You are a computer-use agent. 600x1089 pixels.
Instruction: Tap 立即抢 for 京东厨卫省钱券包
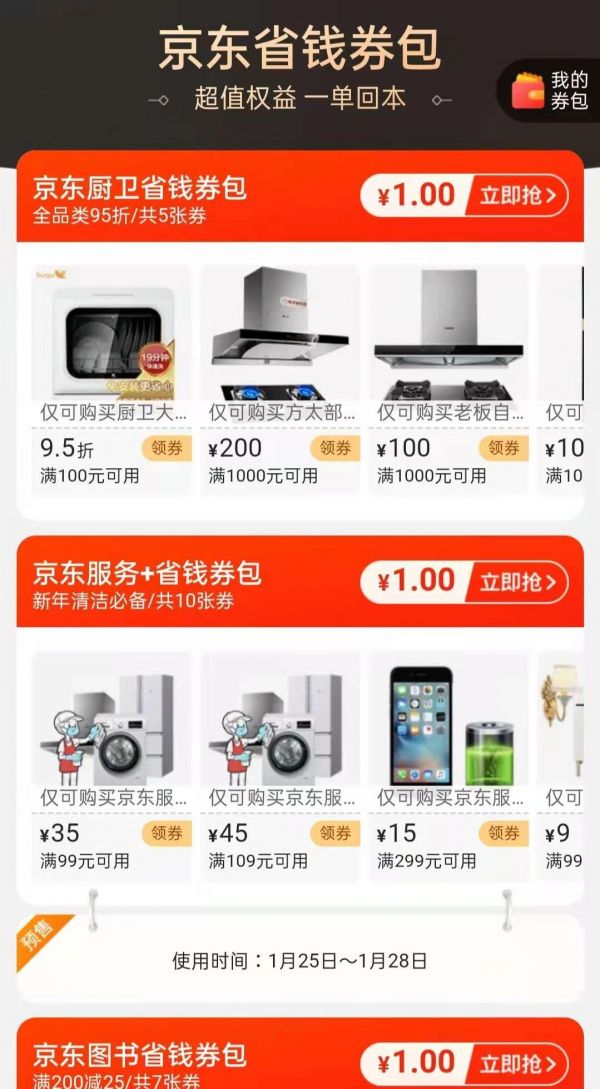(x=517, y=195)
